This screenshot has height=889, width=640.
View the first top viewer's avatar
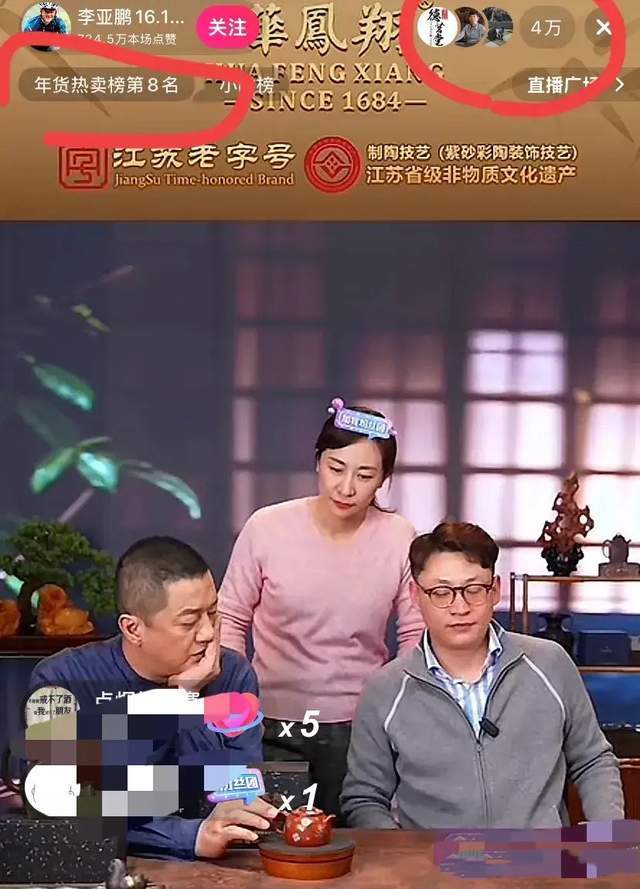coord(437,27)
